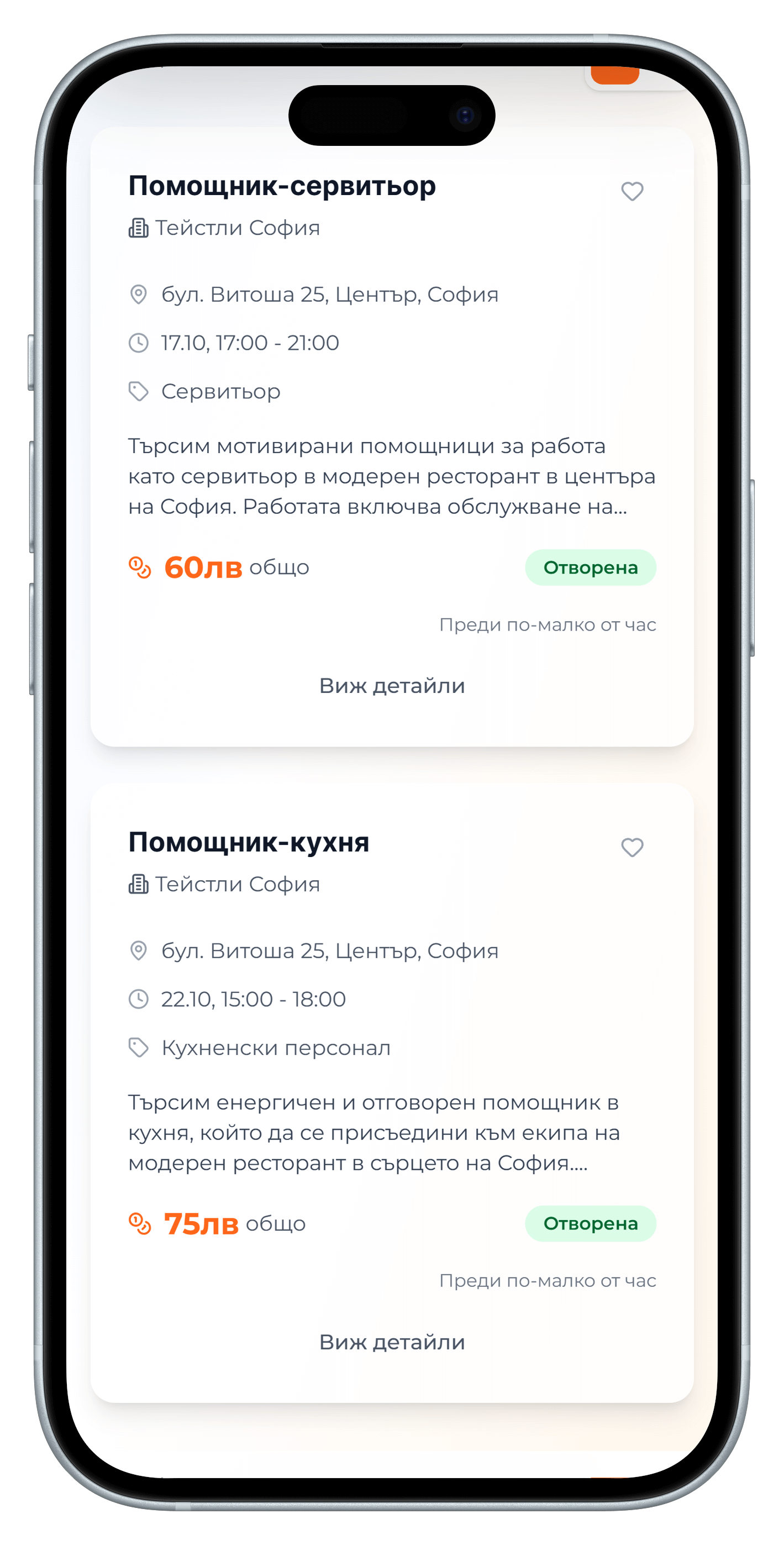Save Помощник-кухня job with the heart
This screenshot has width=784, height=1545.
(632, 847)
